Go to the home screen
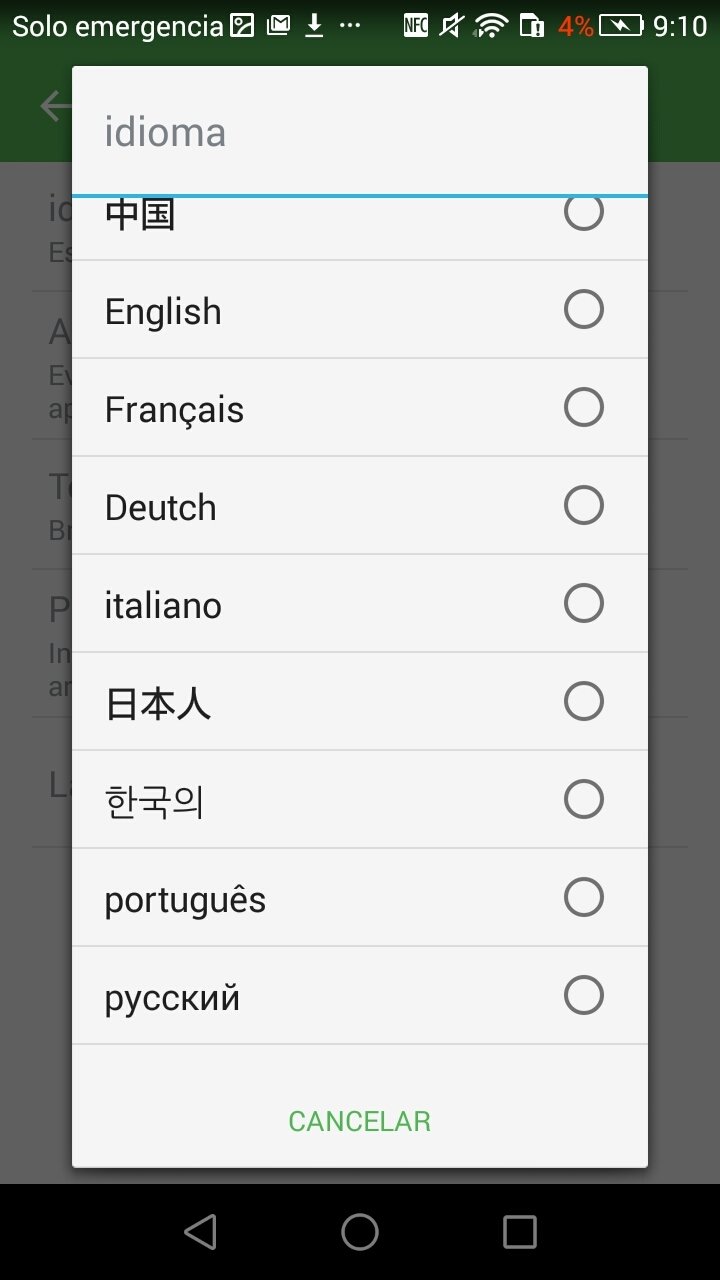Image resolution: width=720 pixels, height=1280 pixels. pyautogui.click(x=360, y=1232)
